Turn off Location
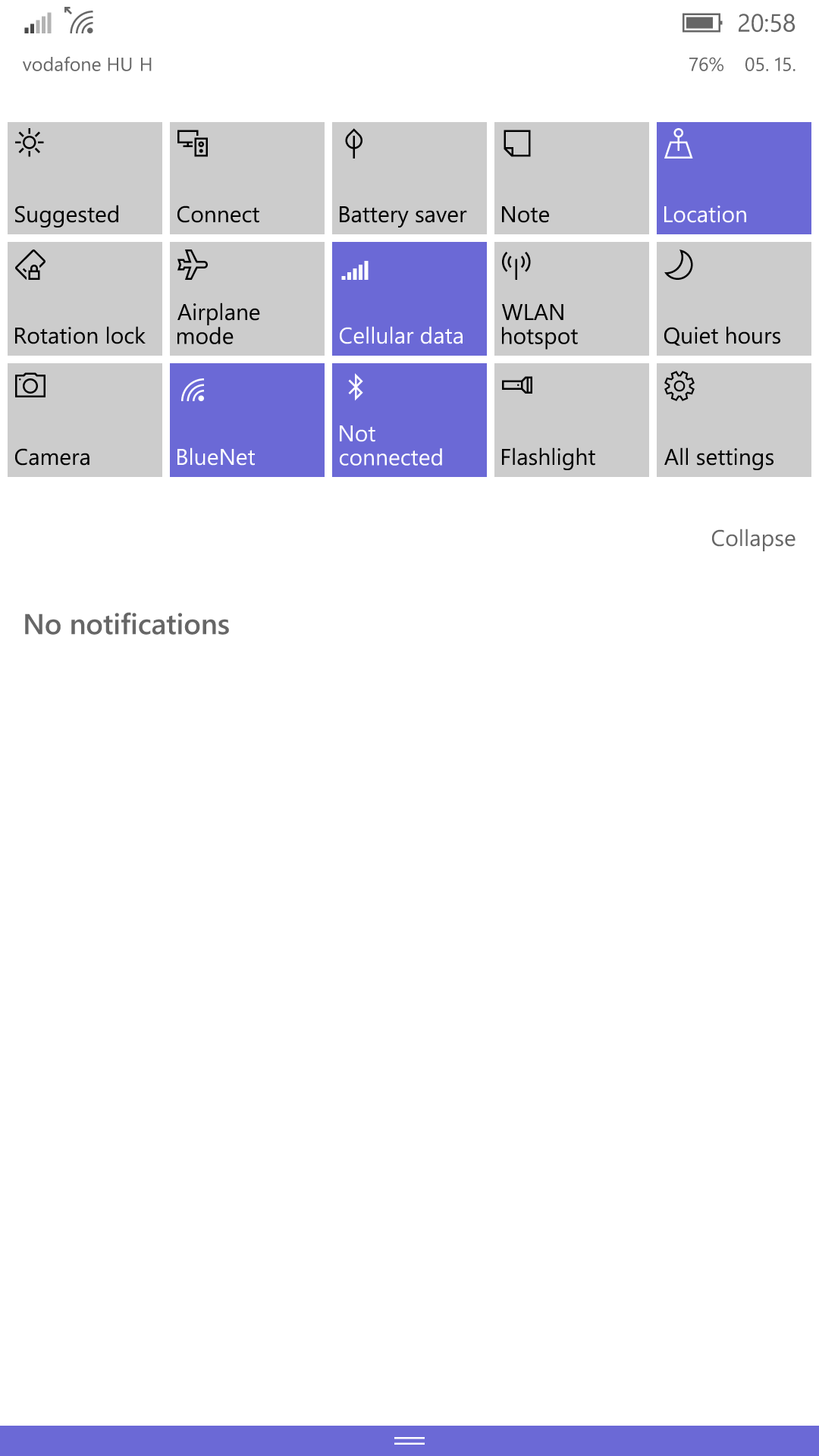This screenshot has height=1456, width=819. click(x=734, y=178)
